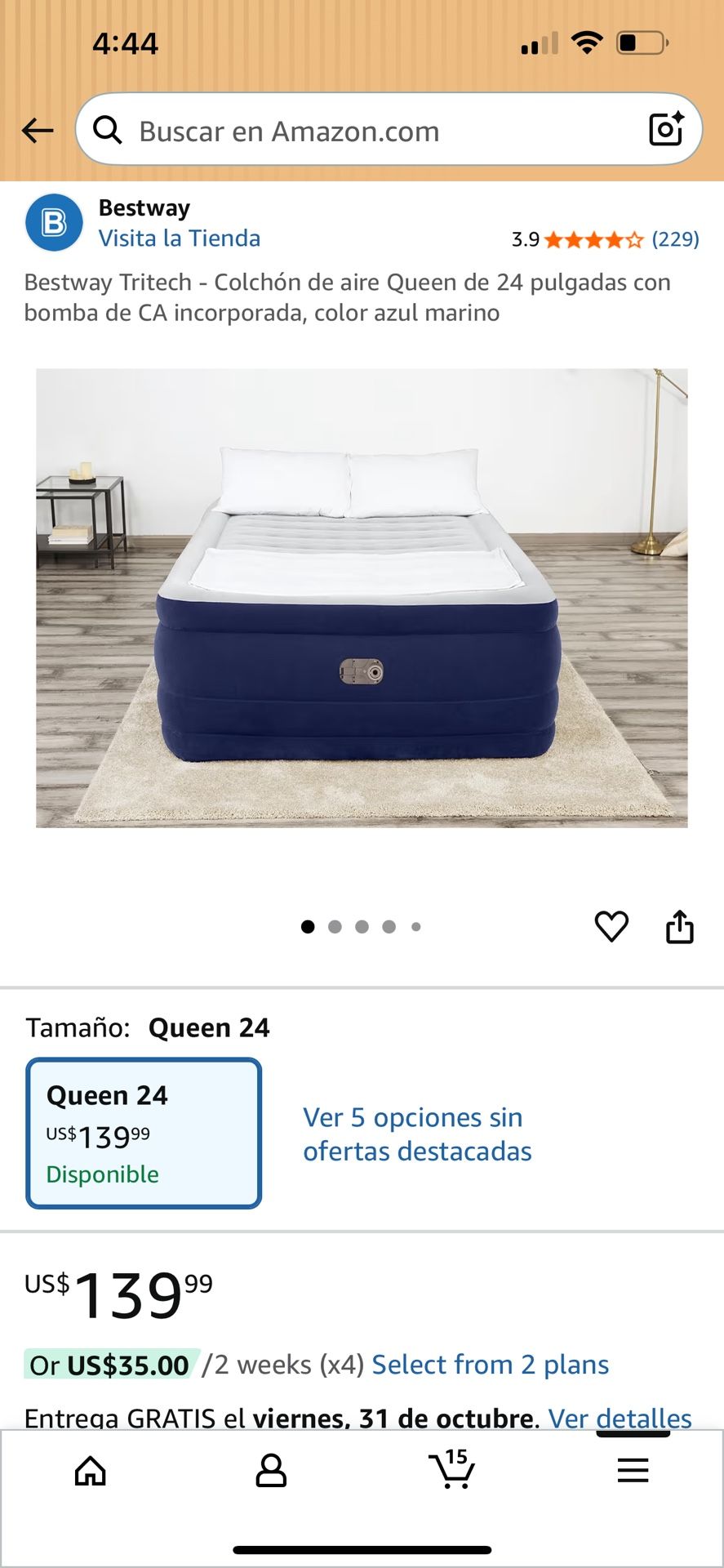Image resolution: width=724 pixels, height=1568 pixels.
Task: Open Ver 5 opciones sin ofertas destacadas
Action: tap(416, 1134)
